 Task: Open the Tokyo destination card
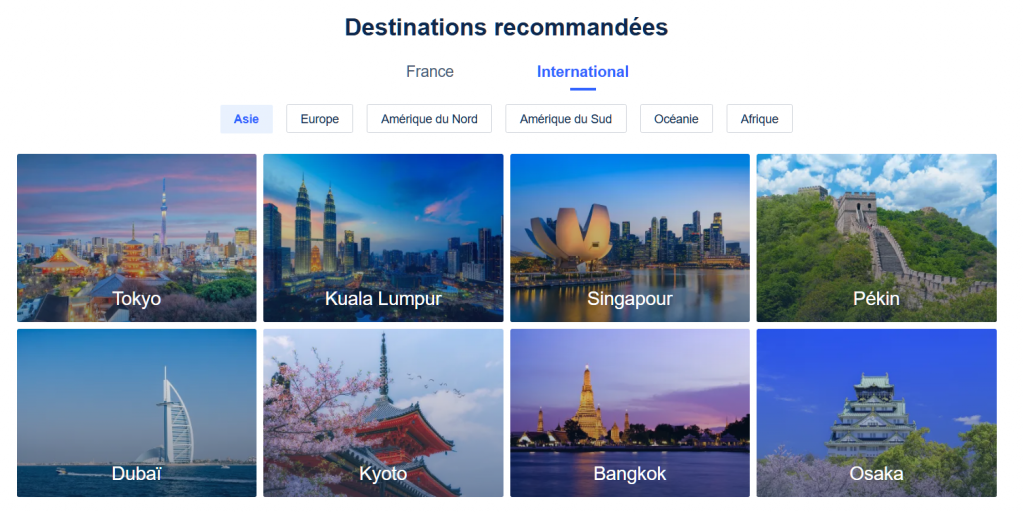(x=137, y=238)
